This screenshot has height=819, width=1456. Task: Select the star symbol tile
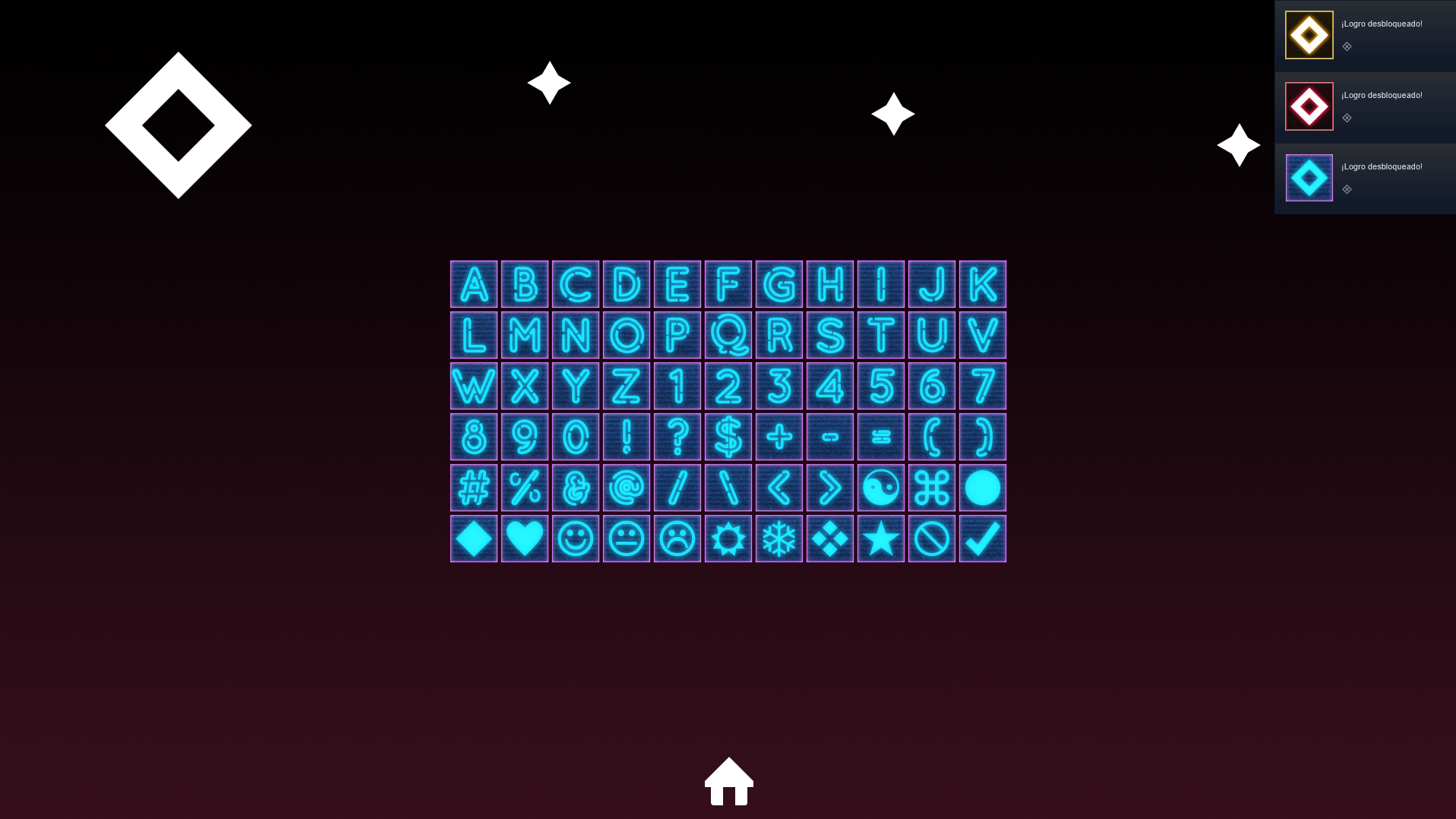point(881,539)
